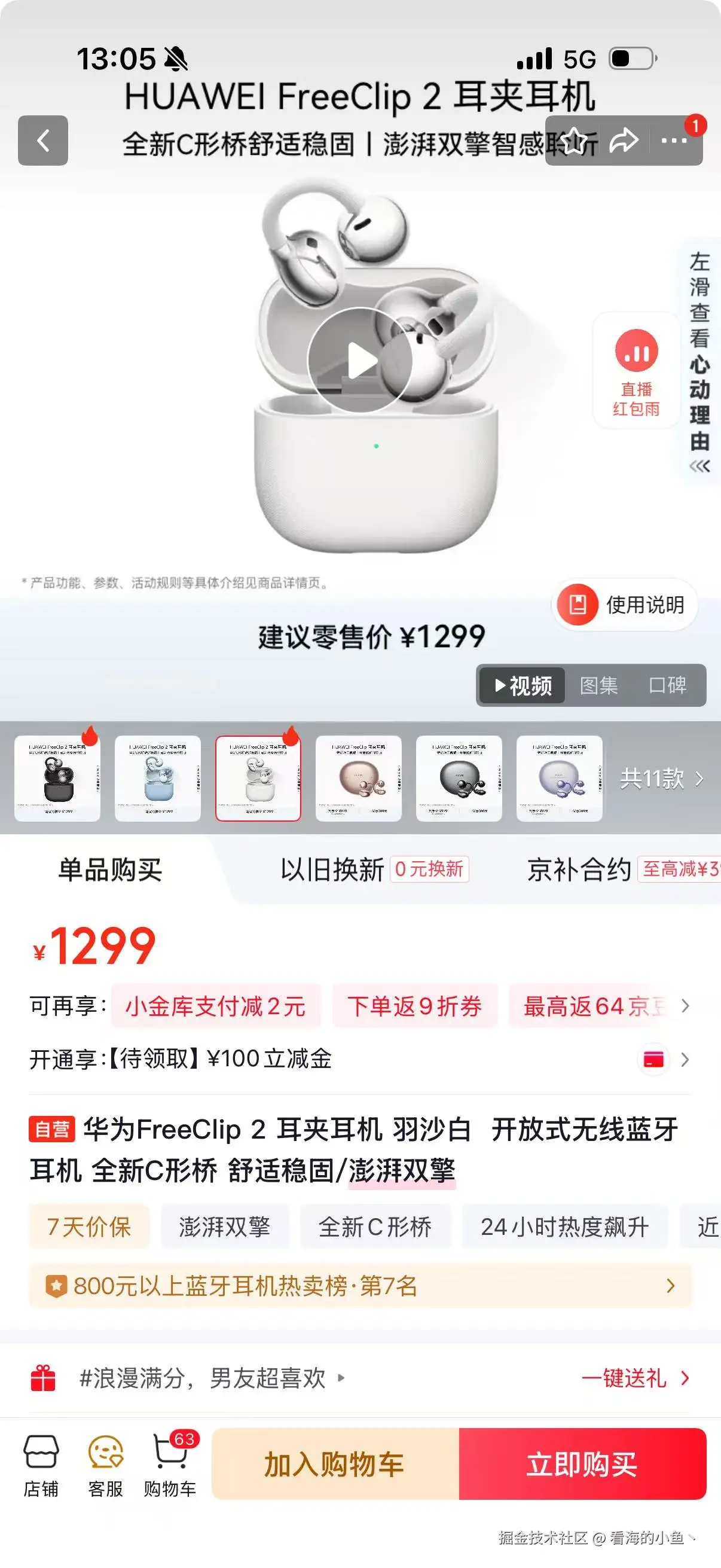Share this product page
The height and width of the screenshot is (1568, 721).
pos(625,140)
